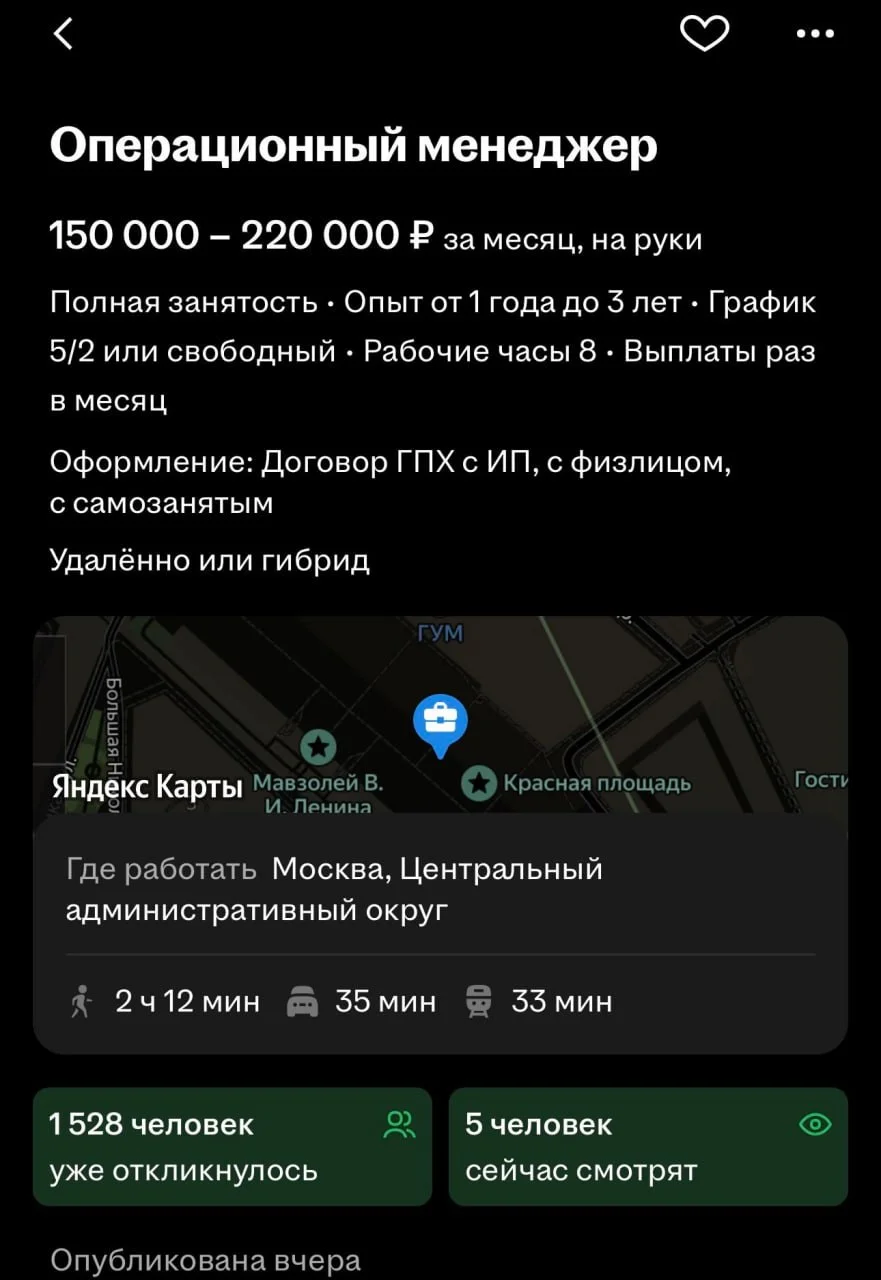Add this vacancy to favorites
Screen dimensions: 881x1280
(704, 35)
